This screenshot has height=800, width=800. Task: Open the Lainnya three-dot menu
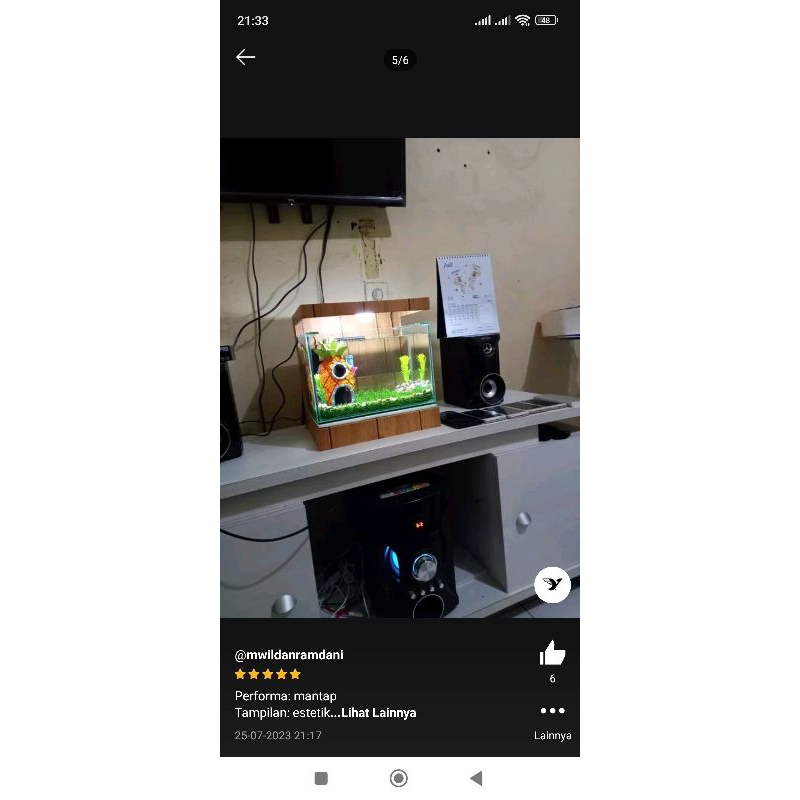tap(552, 711)
